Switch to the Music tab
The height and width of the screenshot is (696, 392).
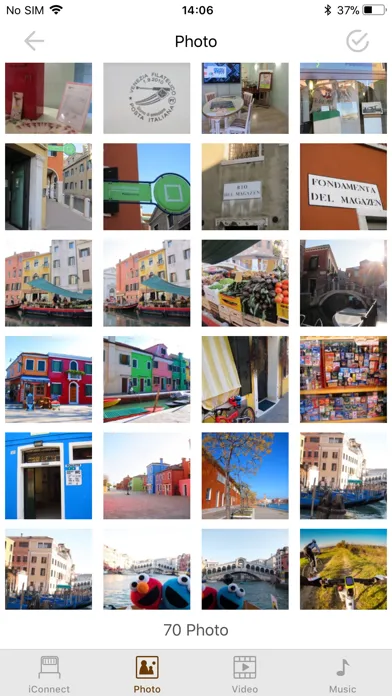point(342,674)
